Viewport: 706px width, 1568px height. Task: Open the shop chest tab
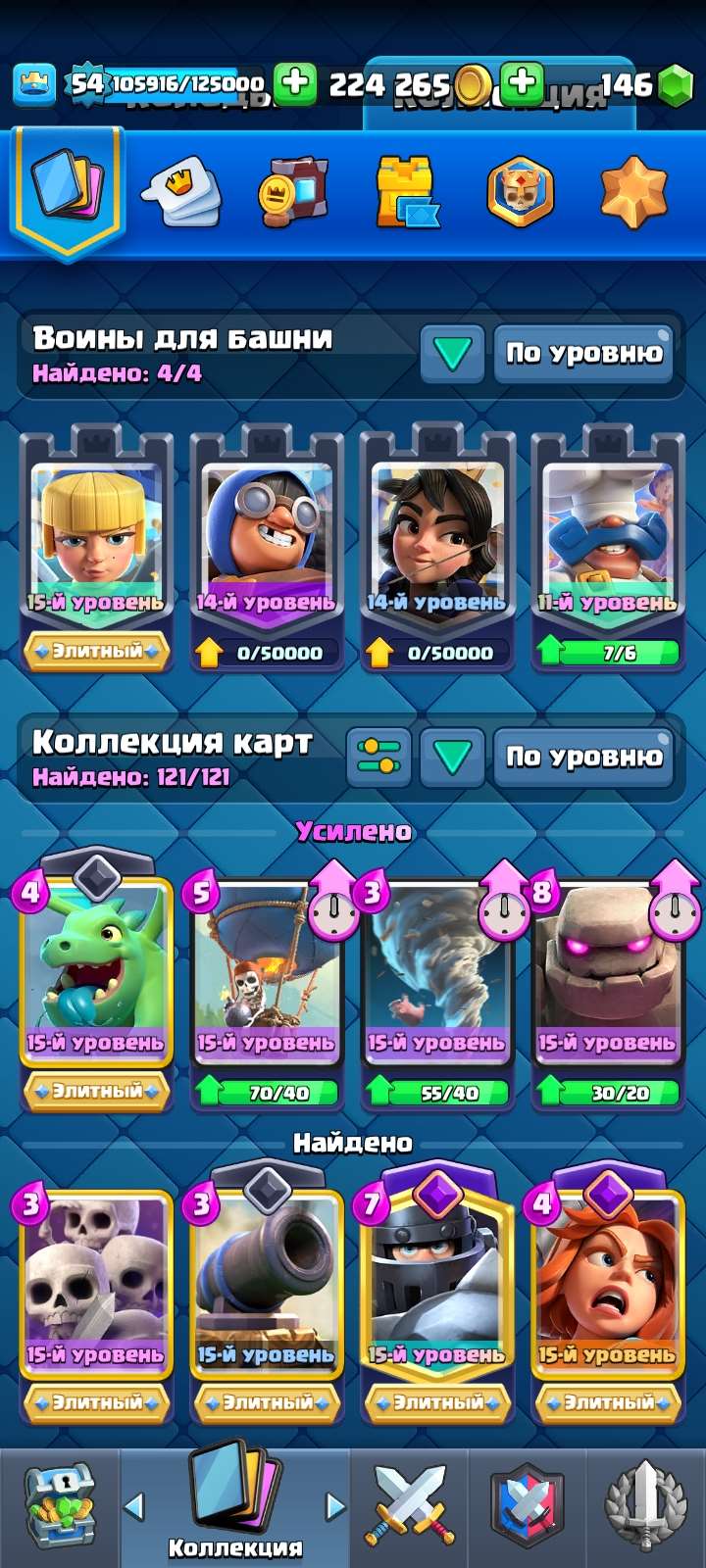point(59,1504)
